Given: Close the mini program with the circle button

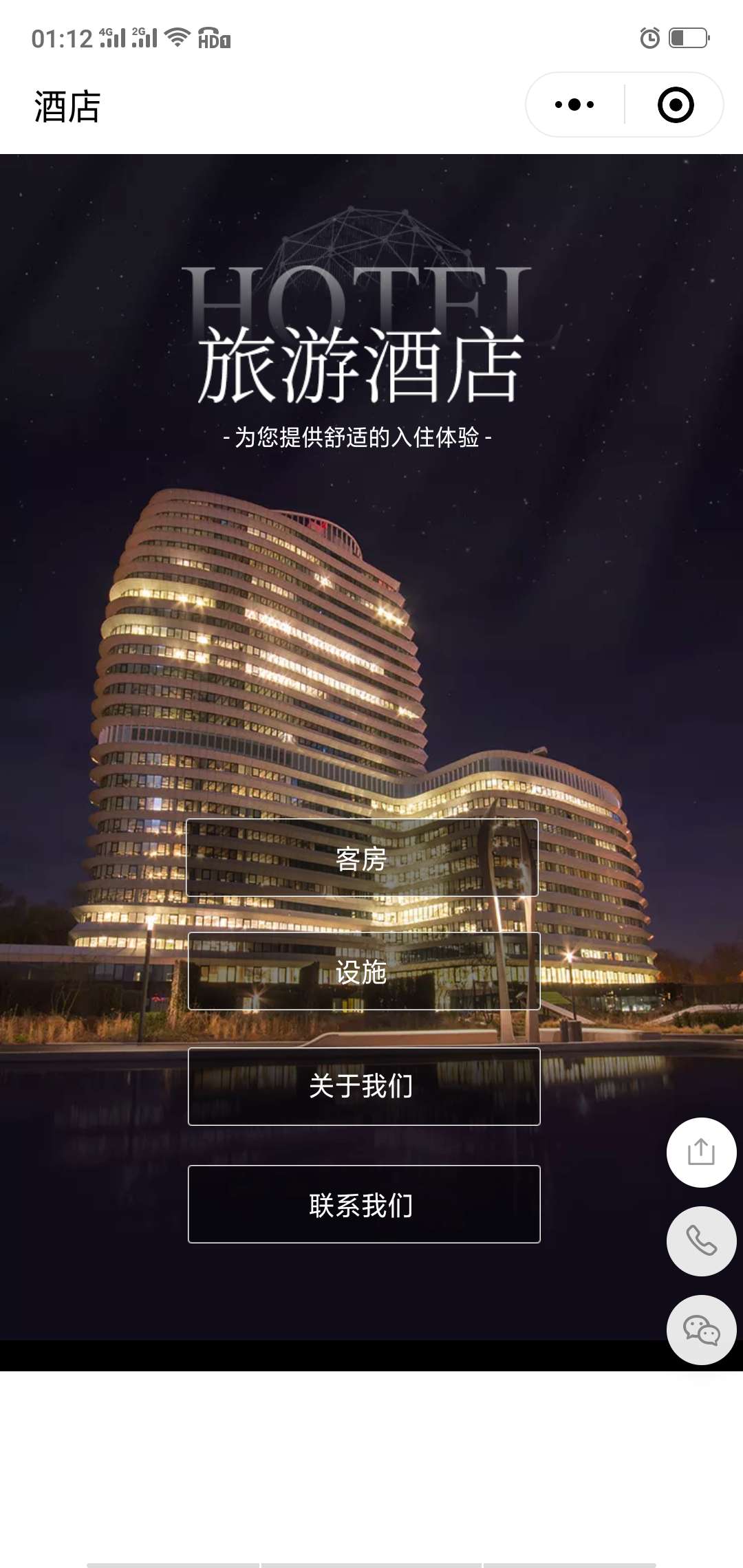Looking at the screenshot, I should [675, 105].
